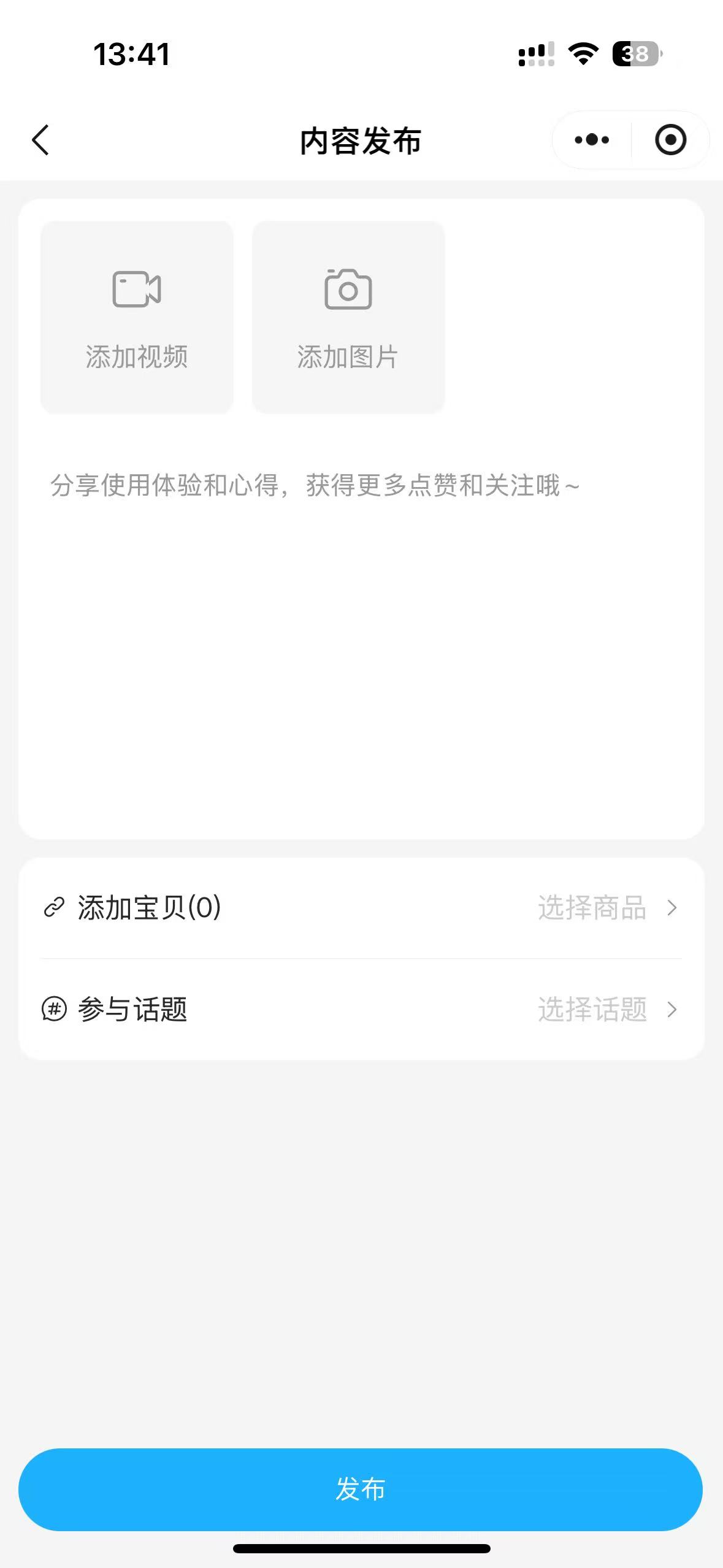Click the cellular signal icon in status bar
This screenshot has height=1568, width=723.
click(x=536, y=55)
